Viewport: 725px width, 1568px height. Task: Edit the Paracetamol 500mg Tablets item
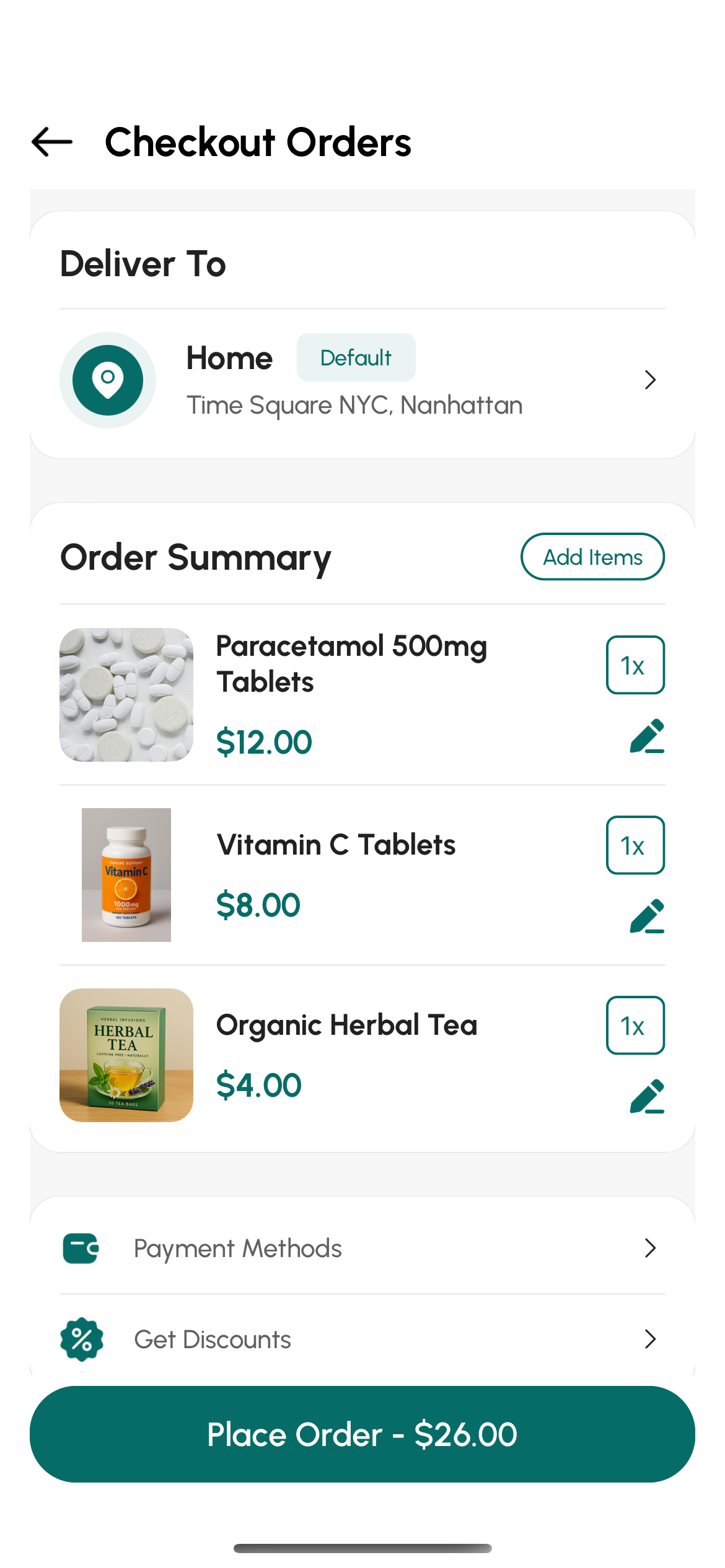tap(648, 737)
